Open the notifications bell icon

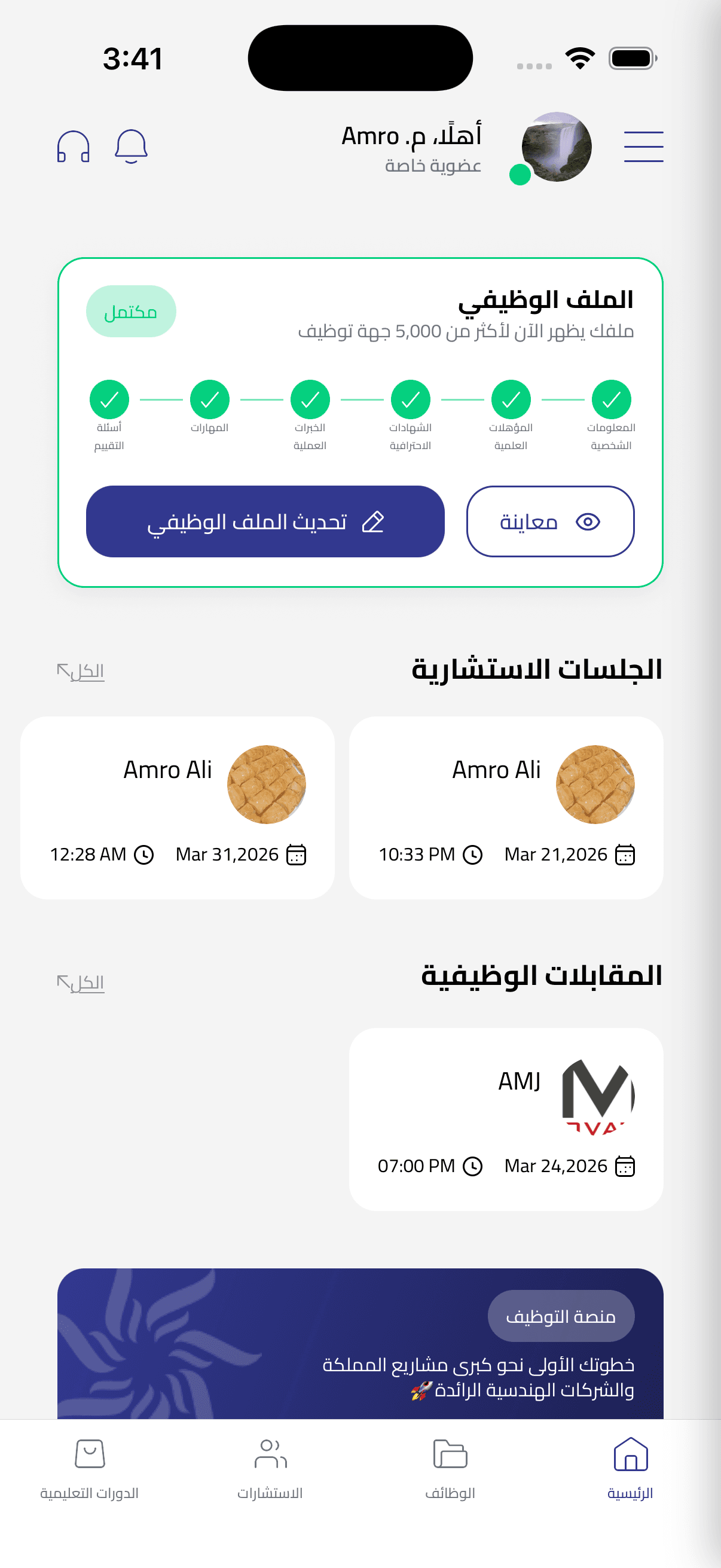(131, 146)
